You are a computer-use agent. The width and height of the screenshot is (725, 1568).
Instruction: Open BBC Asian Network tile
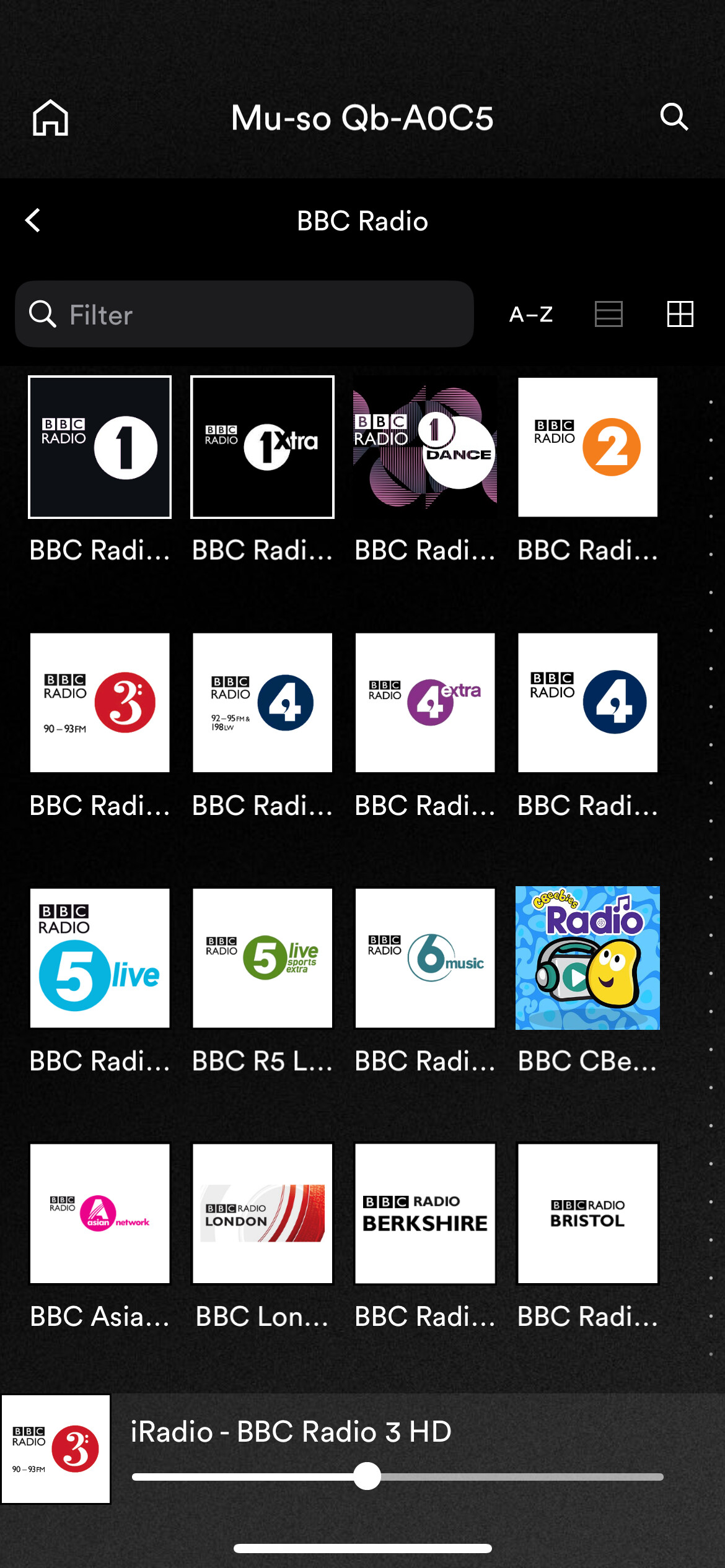(100, 1214)
